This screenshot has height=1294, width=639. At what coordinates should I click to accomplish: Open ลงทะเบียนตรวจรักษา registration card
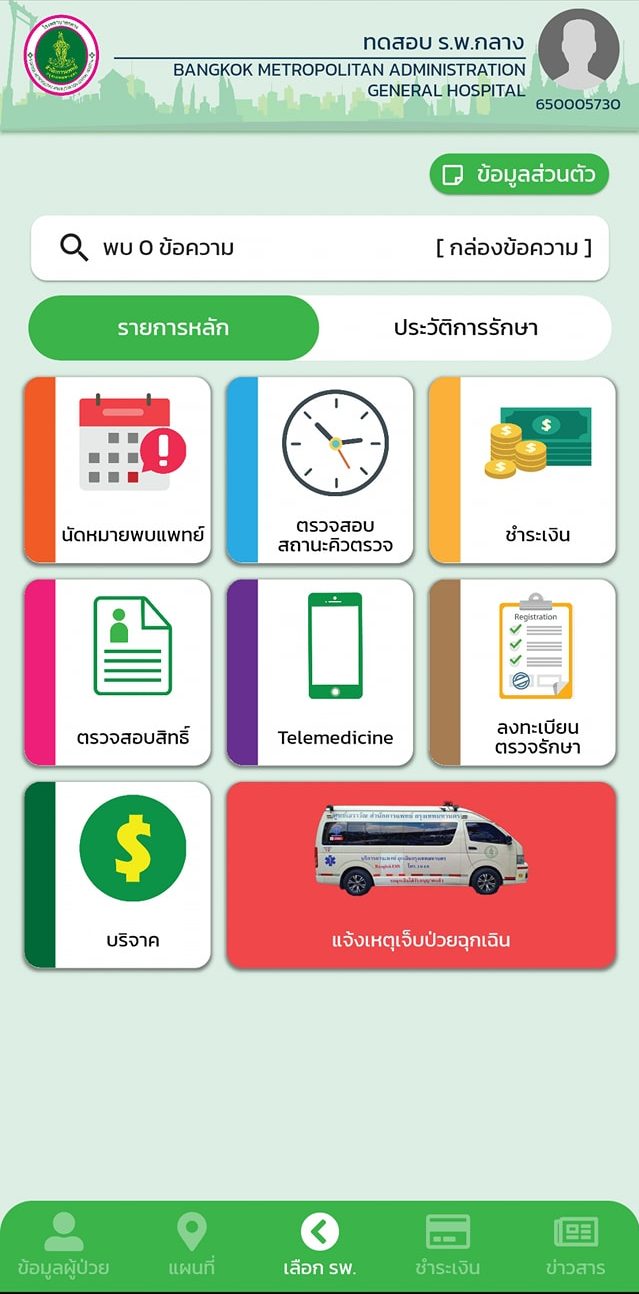coord(522,672)
